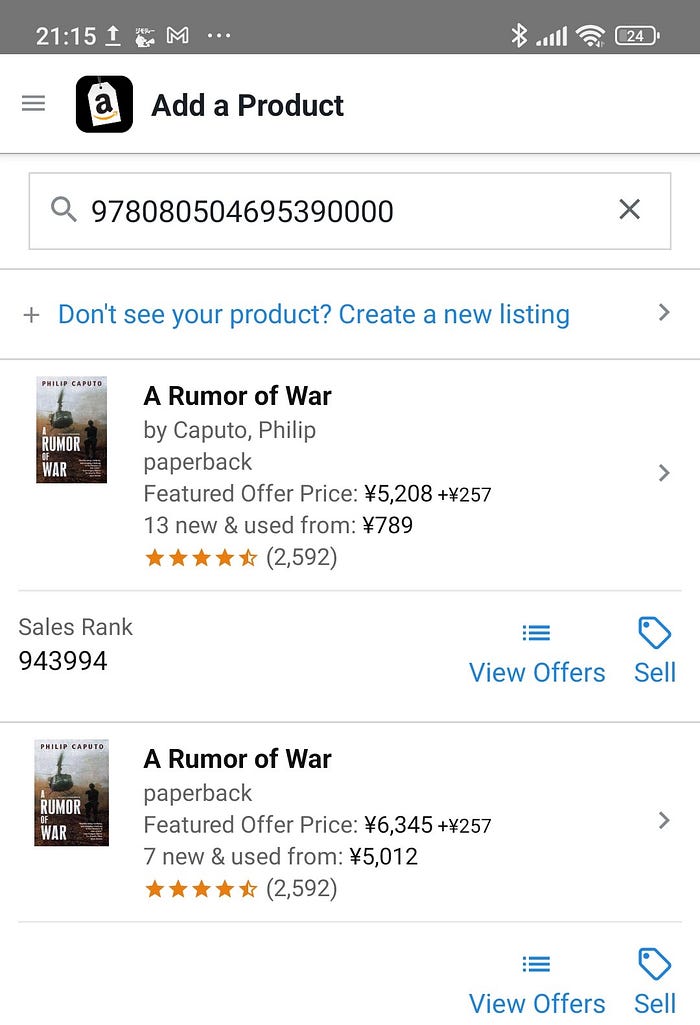Sell the ¥6,345 paperback

click(655, 985)
